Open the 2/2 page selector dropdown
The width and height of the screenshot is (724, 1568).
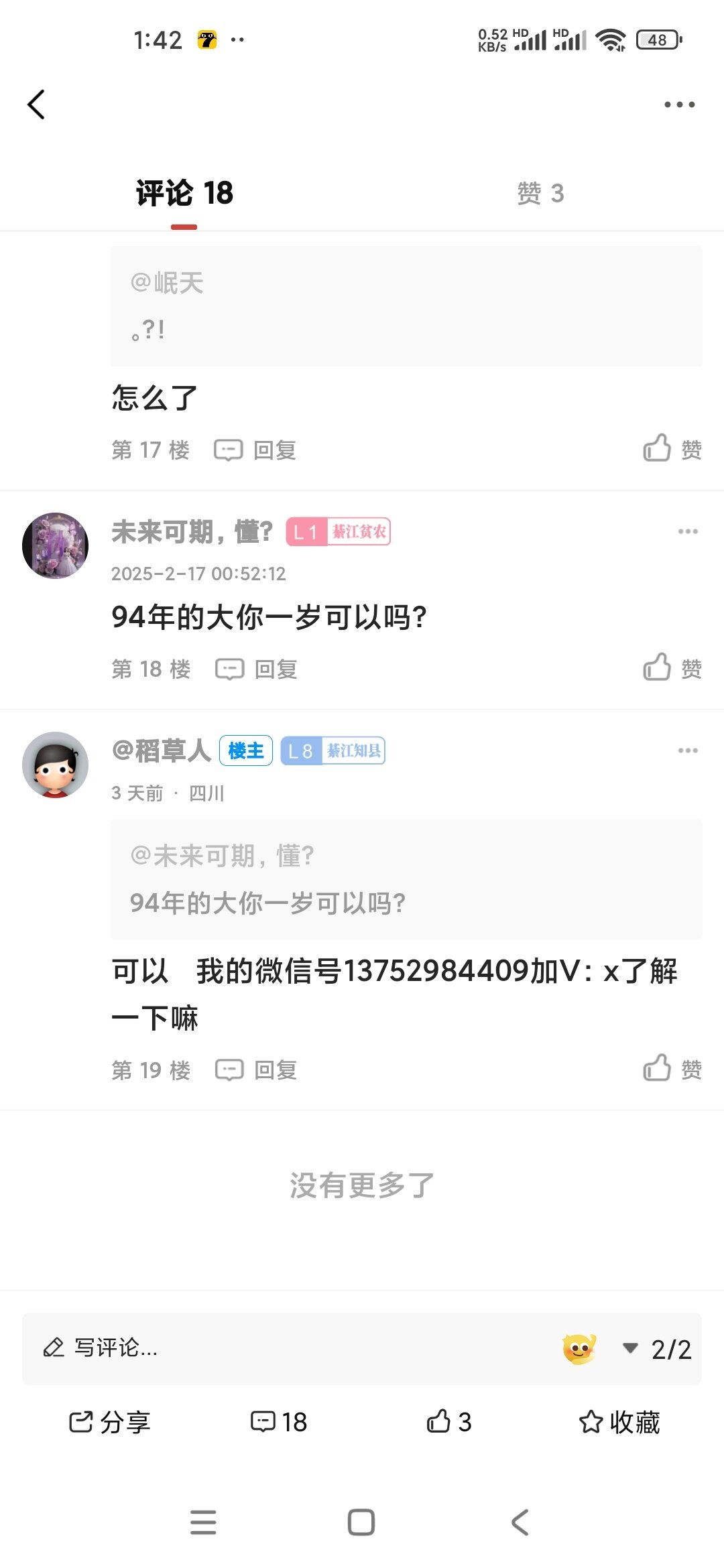(658, 1348)
